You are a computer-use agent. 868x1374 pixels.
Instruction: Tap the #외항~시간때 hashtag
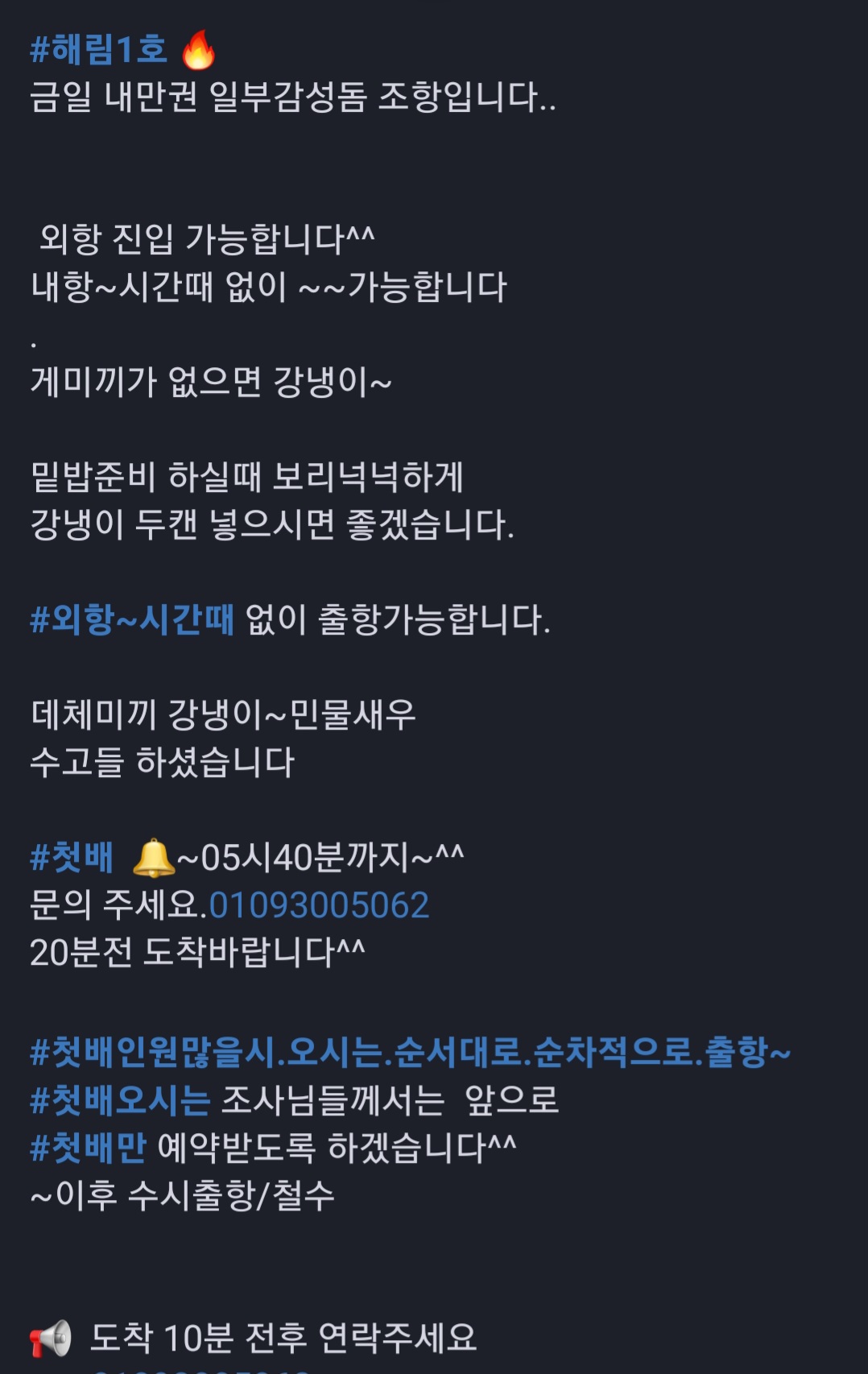coord(132,619)
